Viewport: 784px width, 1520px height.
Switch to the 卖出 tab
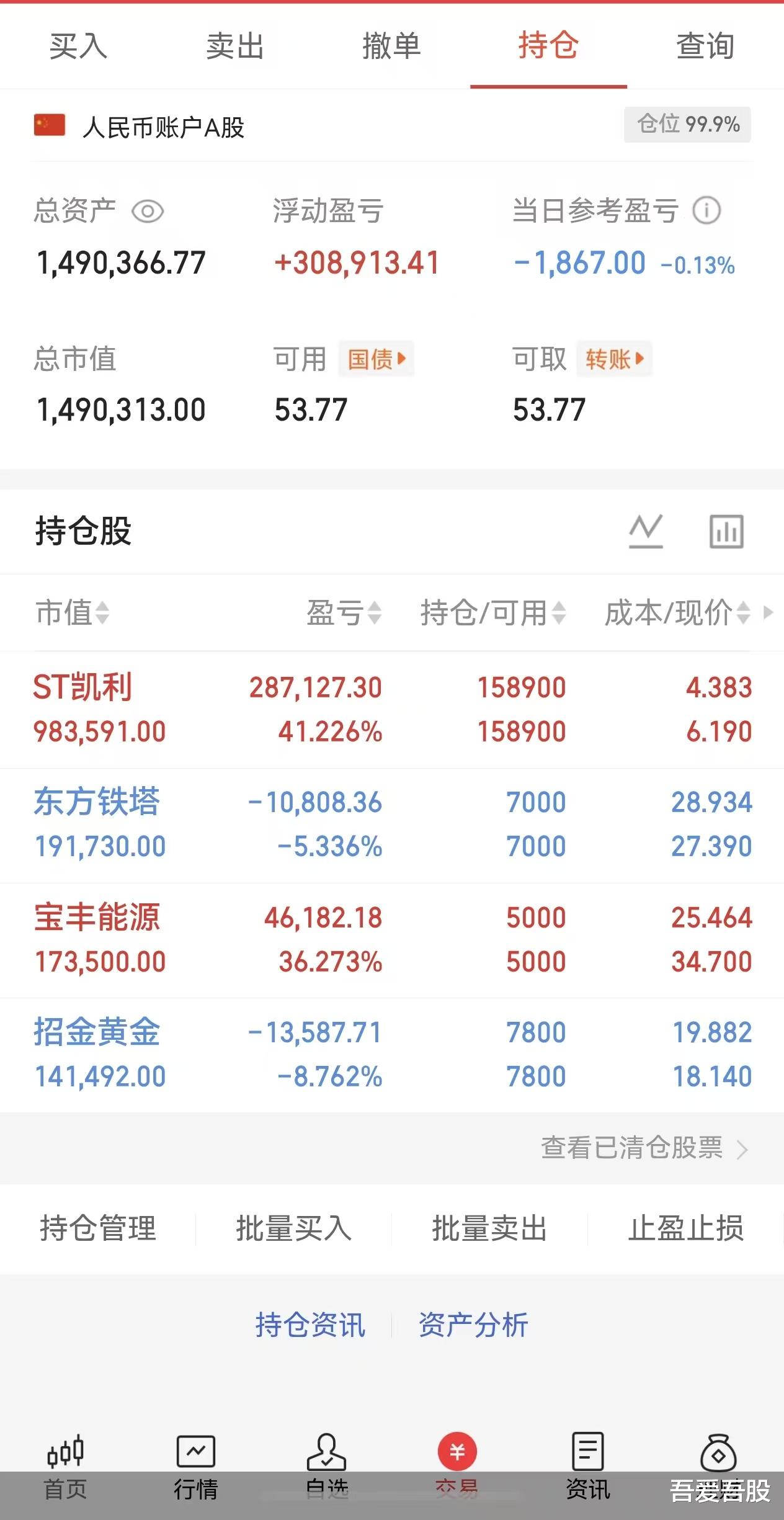[x=235, y=47]
